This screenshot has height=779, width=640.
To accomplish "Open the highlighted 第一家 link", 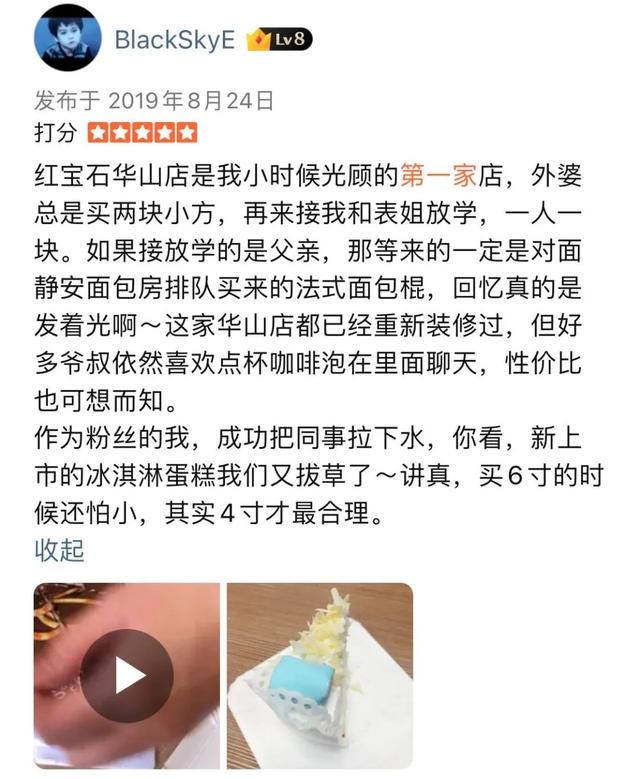I will pos(437,174).
